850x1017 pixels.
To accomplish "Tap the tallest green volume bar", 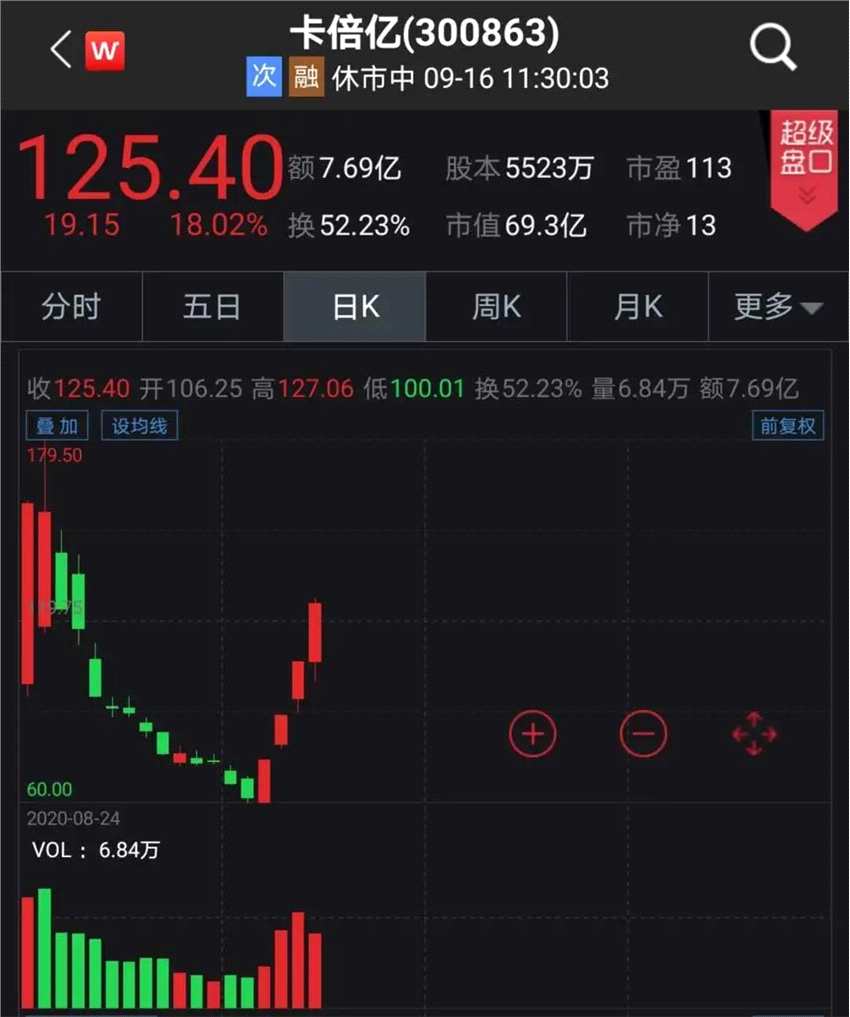I will coord(42,945).
